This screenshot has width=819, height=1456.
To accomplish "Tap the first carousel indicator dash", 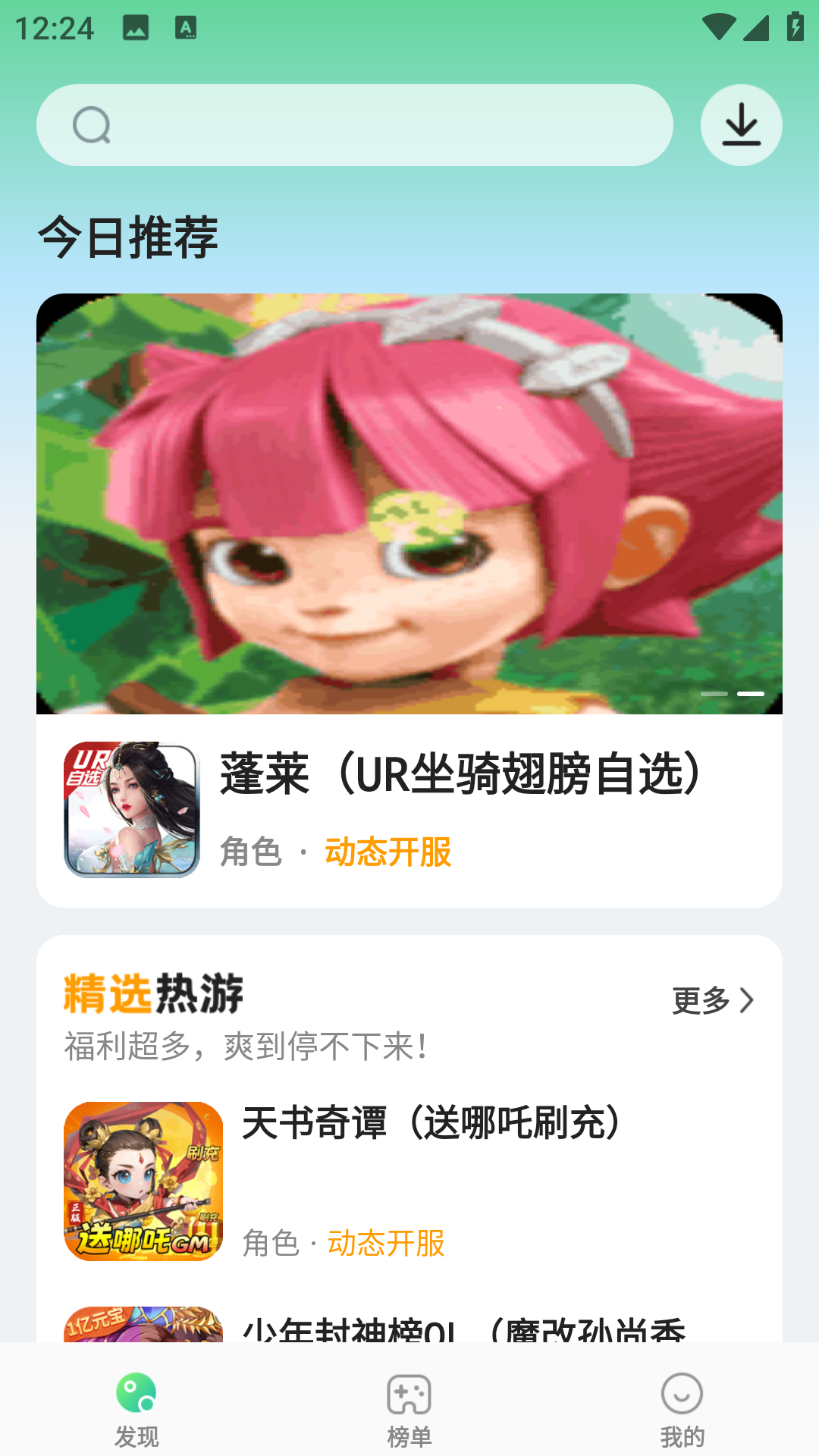I will pyautogui.click(x=714, y=694).
